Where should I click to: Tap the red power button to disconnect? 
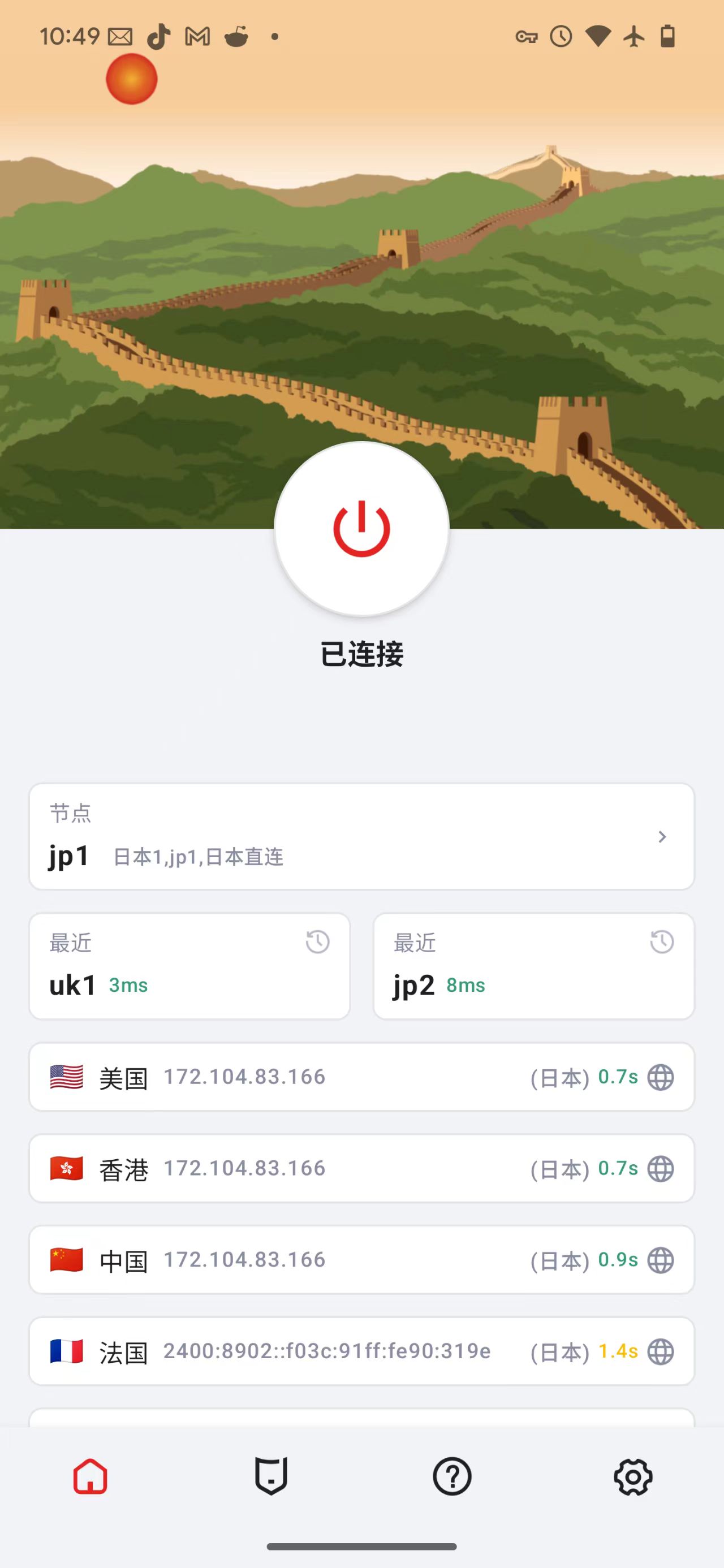(x=361, y=528)
